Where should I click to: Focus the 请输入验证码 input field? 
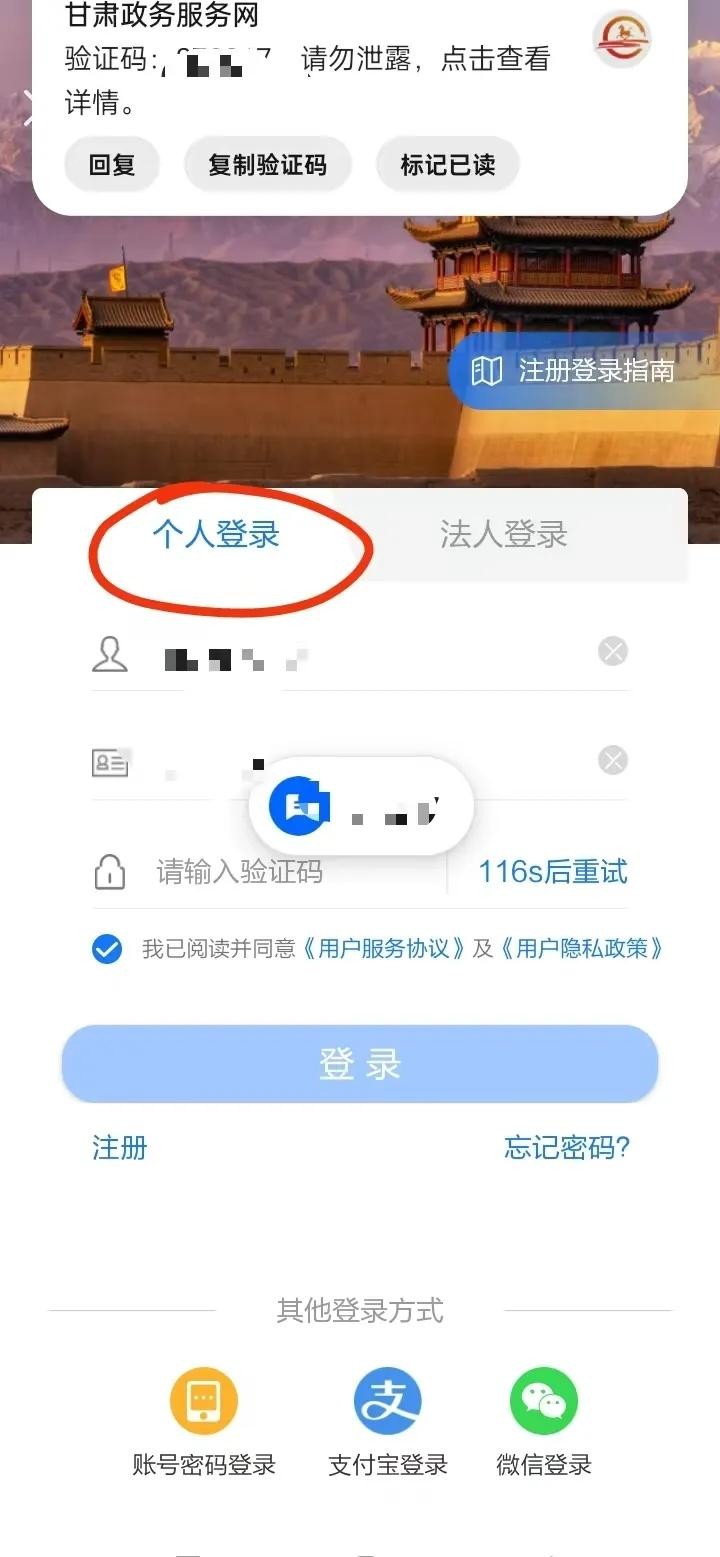(280, 872)
